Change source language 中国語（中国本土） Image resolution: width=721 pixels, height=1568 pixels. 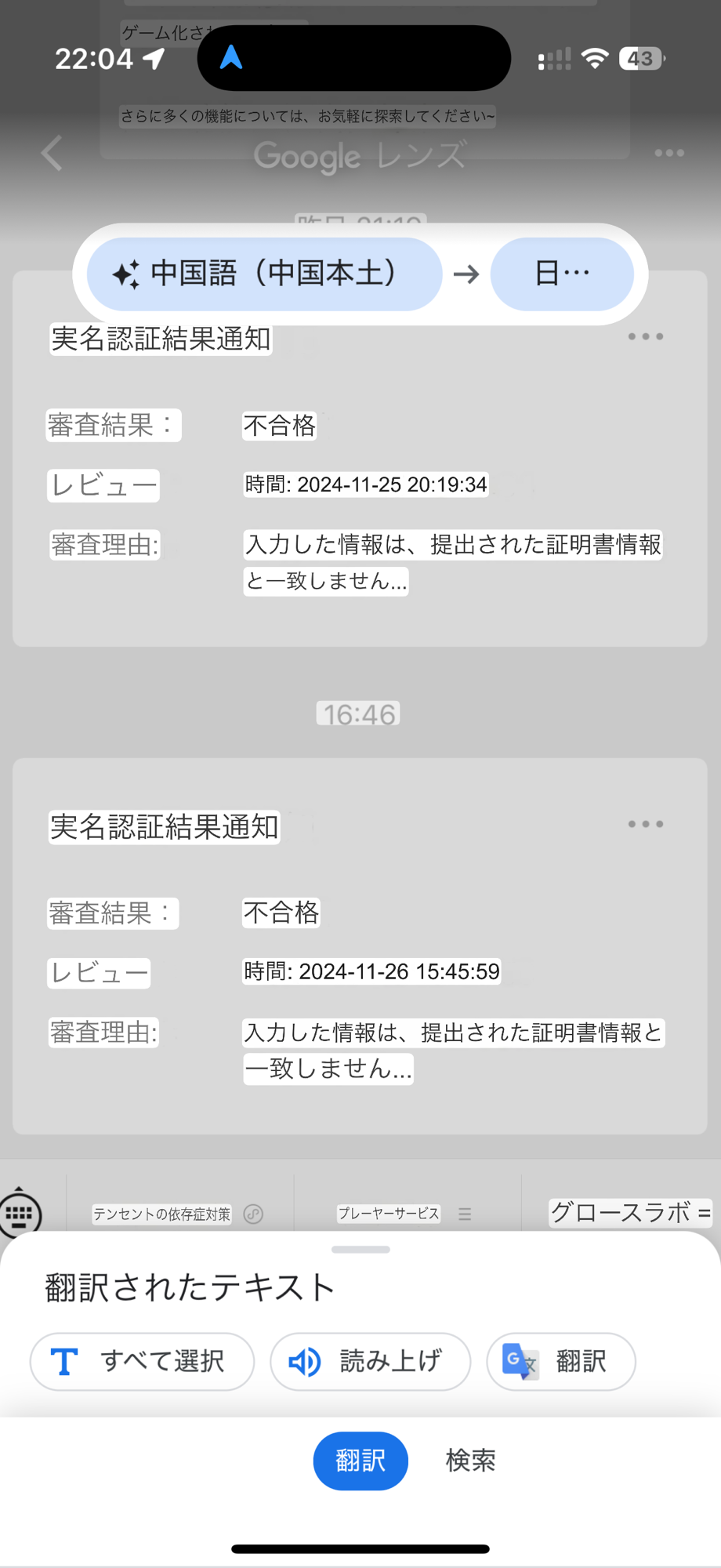pyautogui.click(x=264, y=274)
